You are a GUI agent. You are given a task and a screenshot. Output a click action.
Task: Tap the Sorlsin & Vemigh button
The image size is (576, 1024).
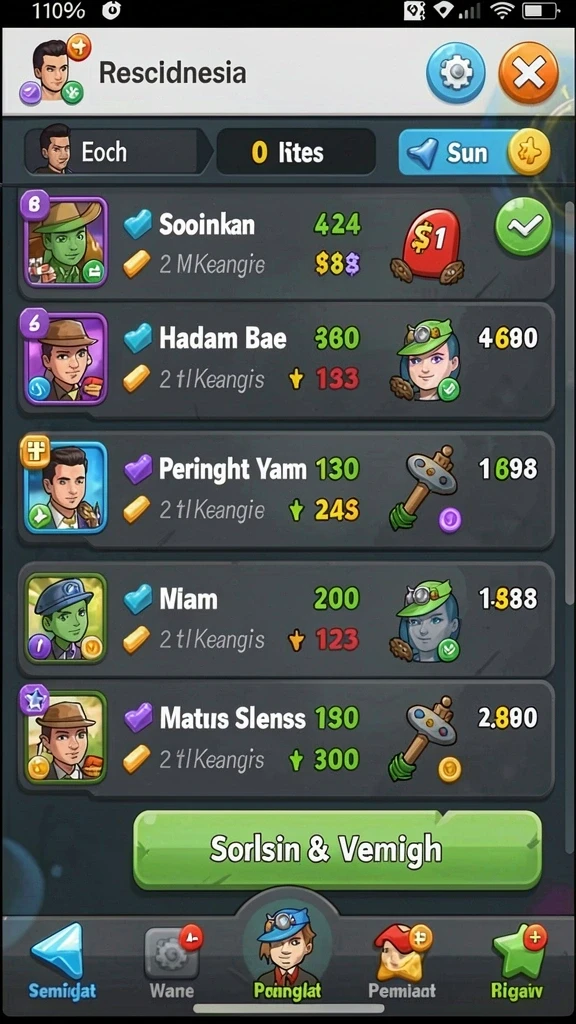click(337, 849)
